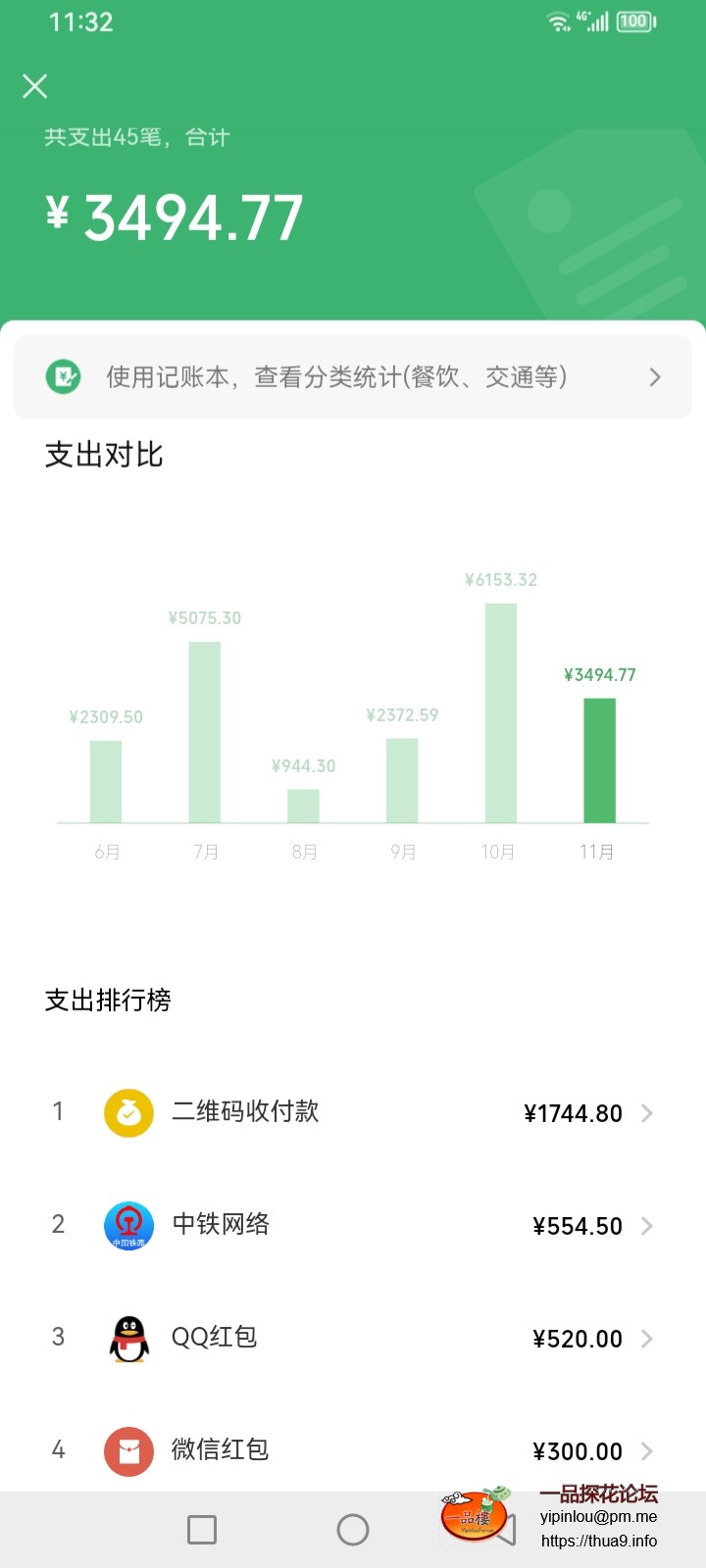Image resolution: width=706 pixels, height=1568 pixels.
Task: Click the 中铁网络 China Railway icon
Action: click(127, 1225)
